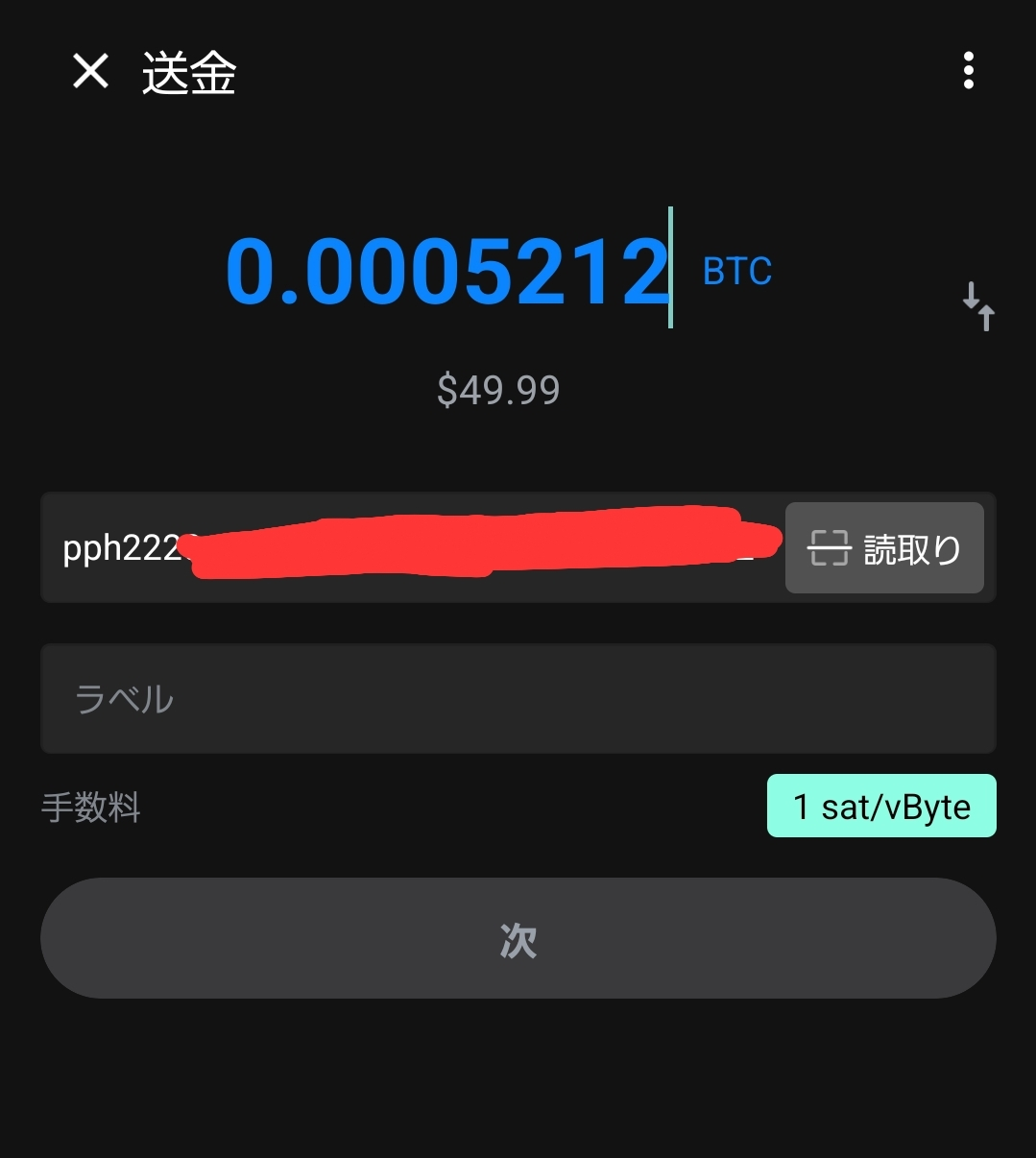Edit the BTC amount field
Viewport: 1036px width, 1158px height.
coord(447,271)
